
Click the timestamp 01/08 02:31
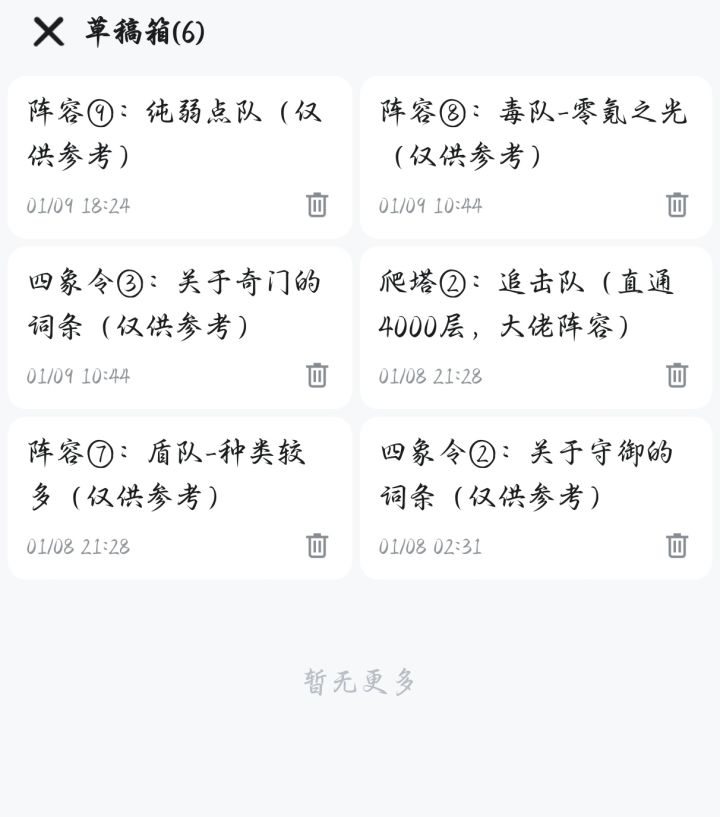(429, 548)
